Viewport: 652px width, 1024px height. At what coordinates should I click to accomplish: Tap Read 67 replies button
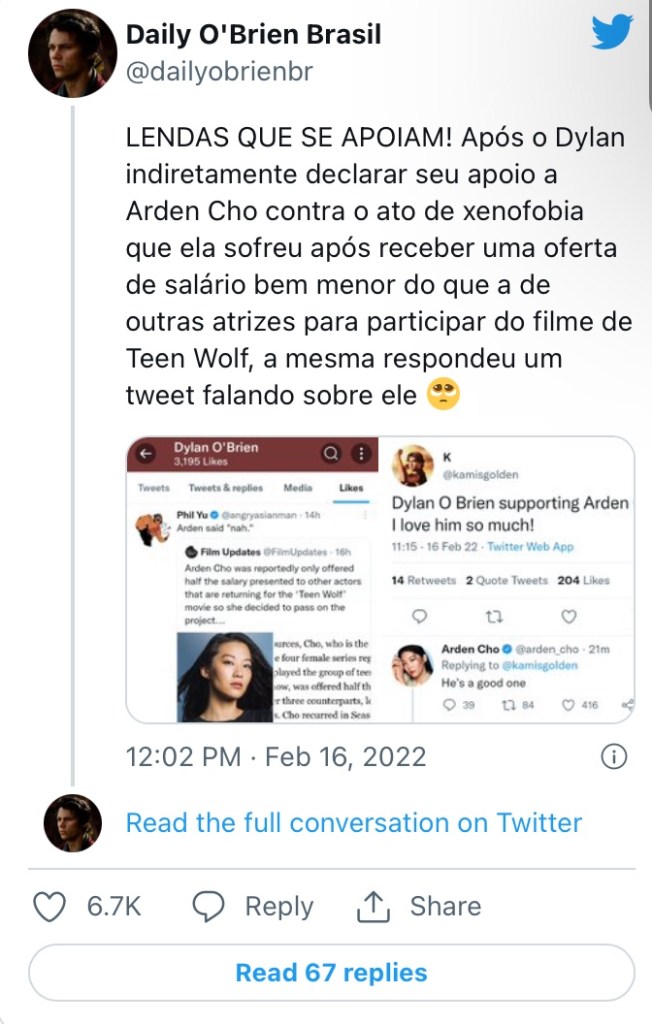pos(331,972)
